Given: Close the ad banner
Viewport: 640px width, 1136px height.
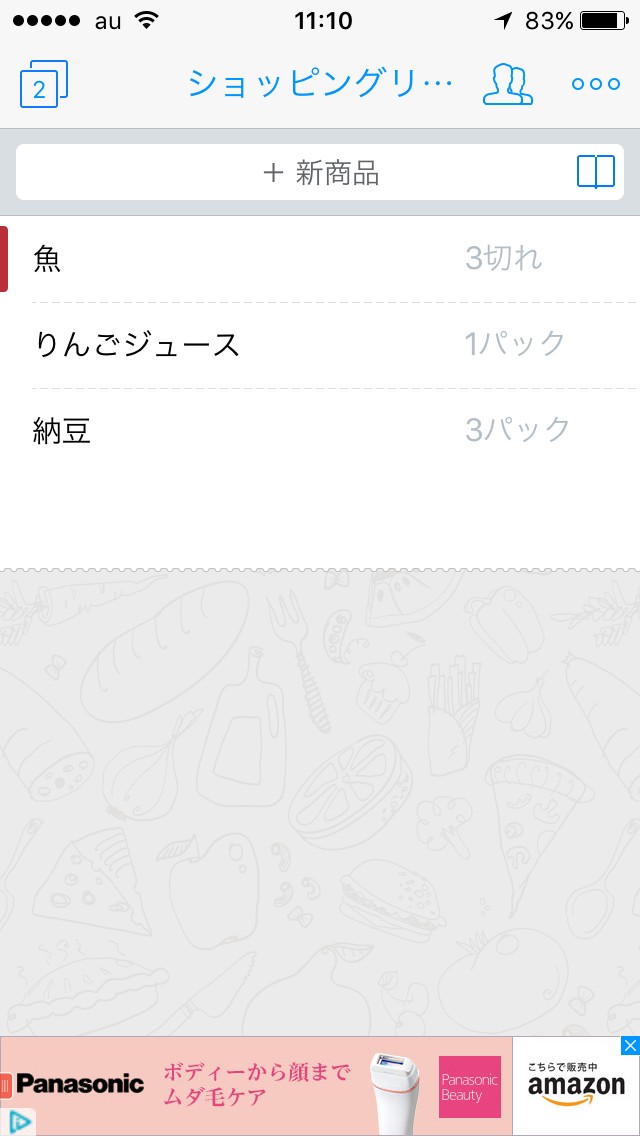Looking at the screenshot, I should coord(629,1046).
